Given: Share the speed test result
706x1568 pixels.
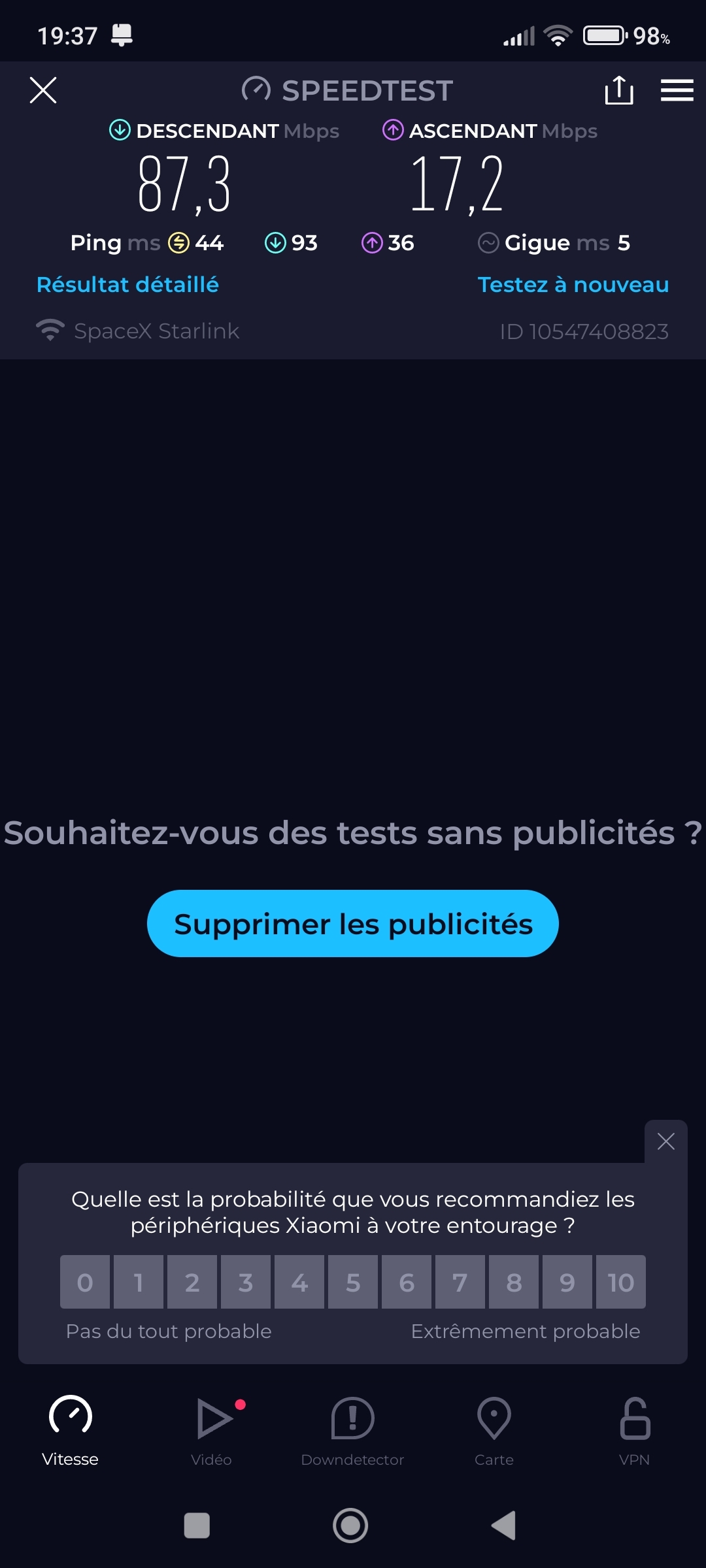Looking at the screenshot, I should 618,90.
